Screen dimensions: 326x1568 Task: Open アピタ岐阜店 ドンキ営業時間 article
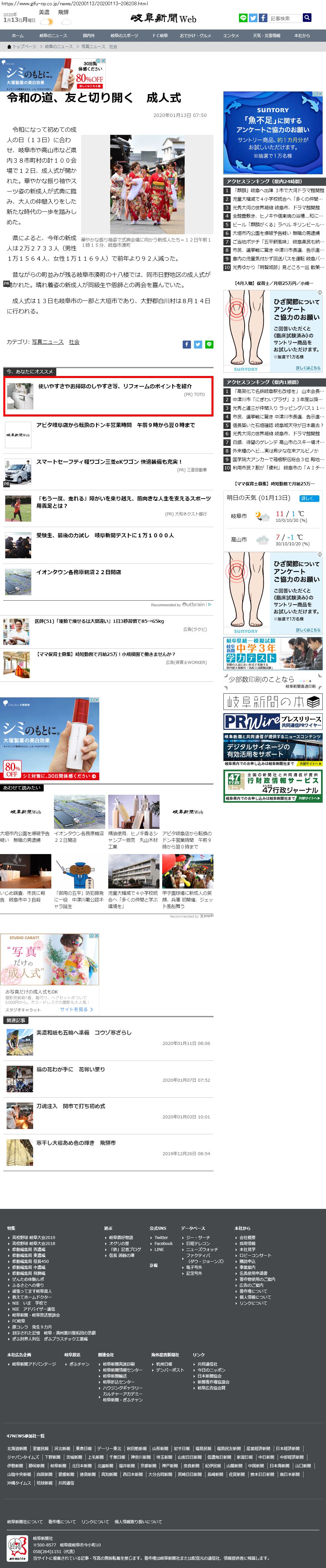(x=115, y=425)
